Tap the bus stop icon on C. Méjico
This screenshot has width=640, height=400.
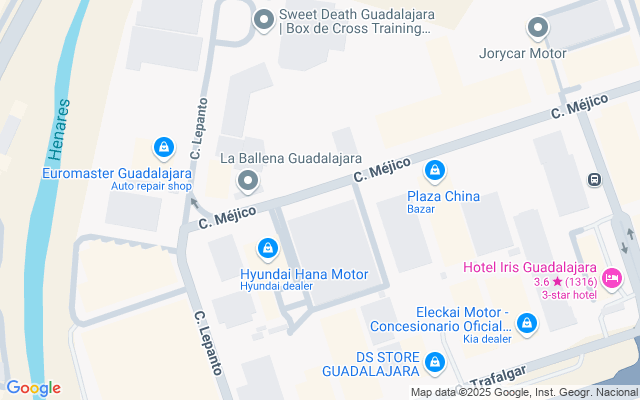point(594,180)
